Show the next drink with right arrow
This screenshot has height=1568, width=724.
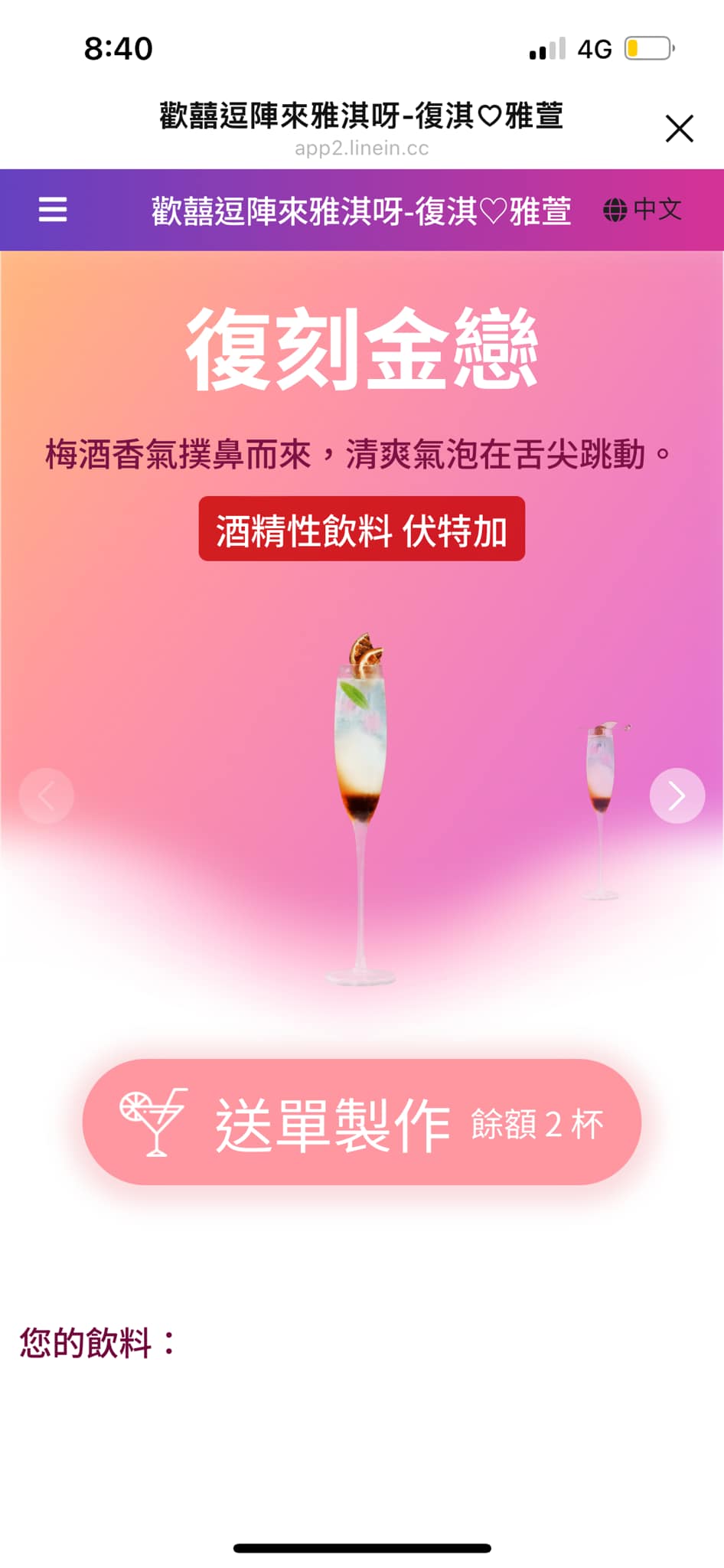pos(677,795)
